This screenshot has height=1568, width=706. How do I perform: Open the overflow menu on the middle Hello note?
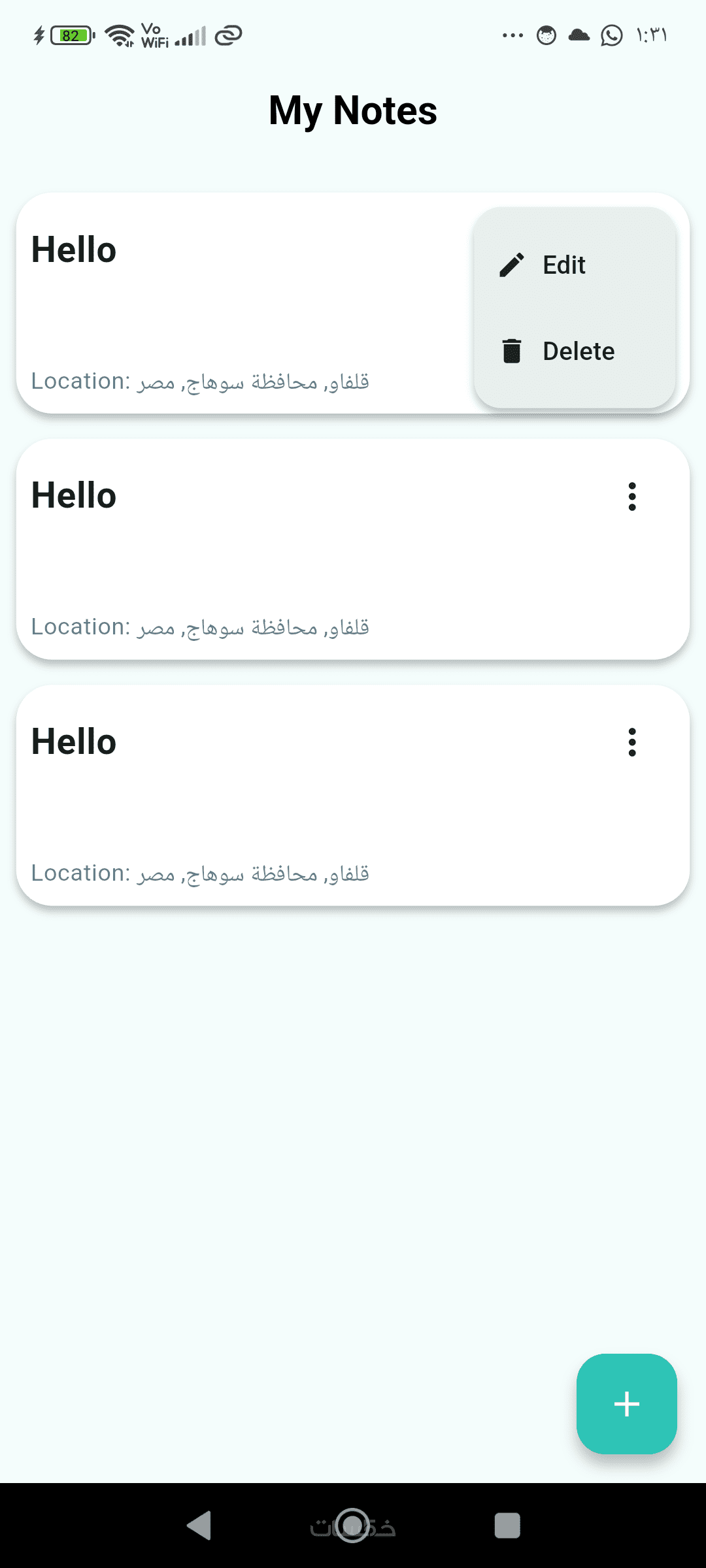coord(631,497)
